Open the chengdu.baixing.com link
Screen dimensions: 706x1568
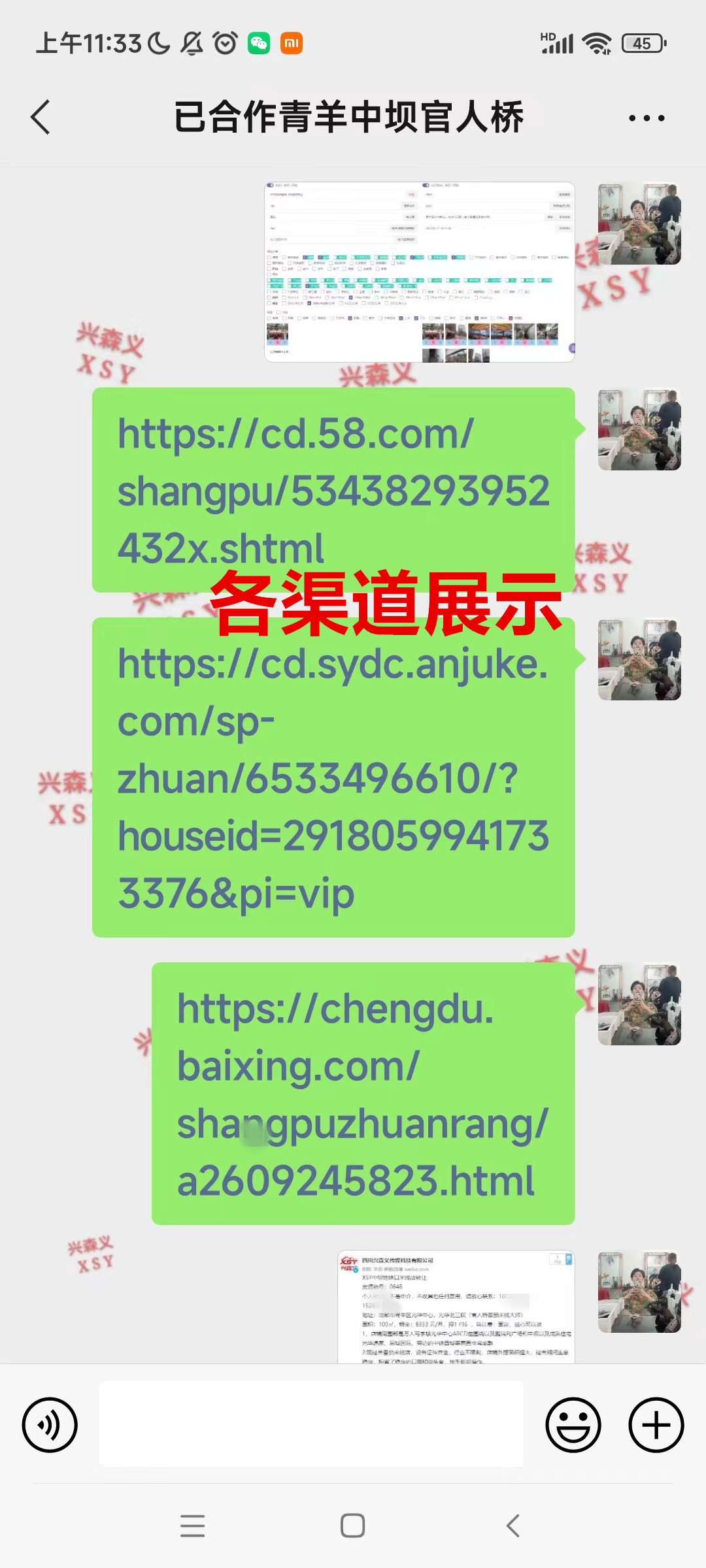pyautogui.click(x=363, y=1094)
